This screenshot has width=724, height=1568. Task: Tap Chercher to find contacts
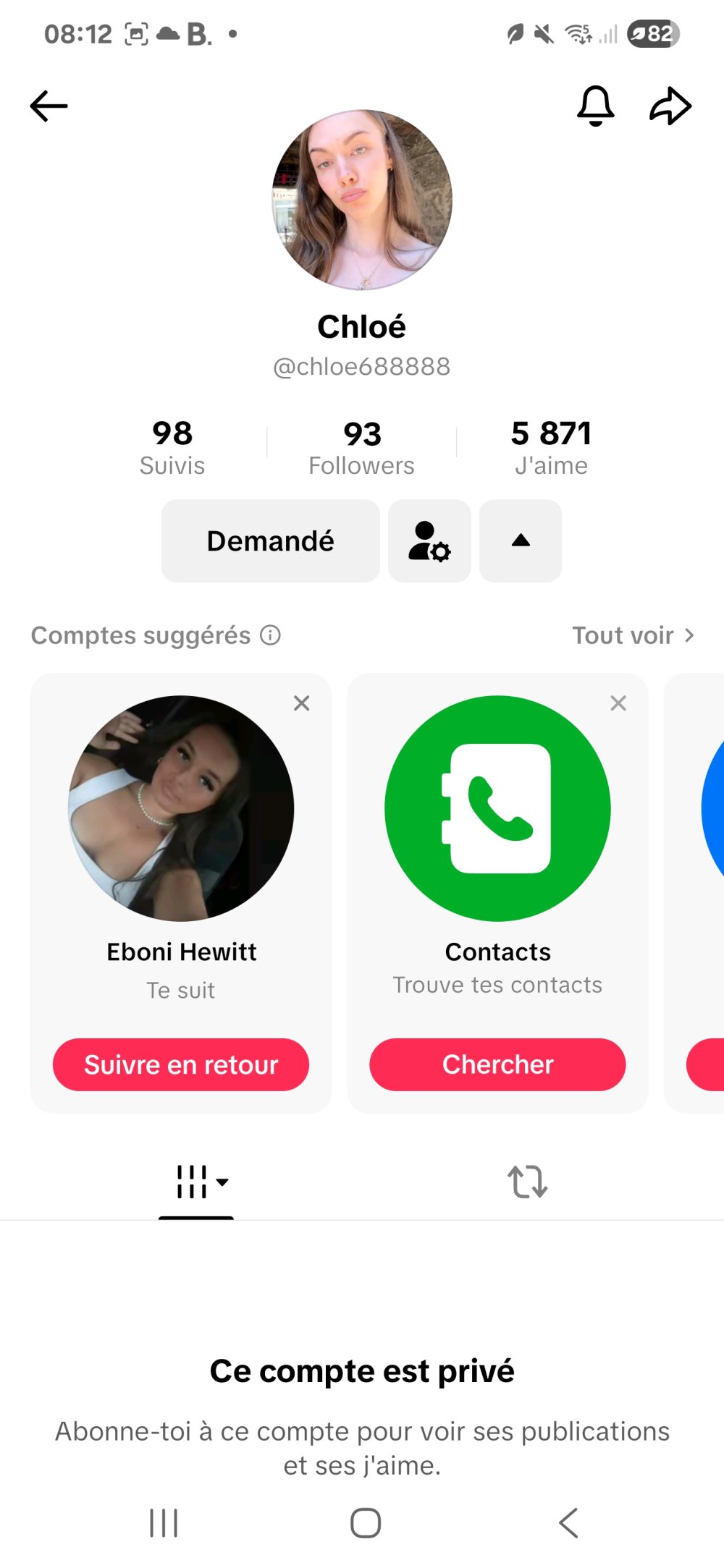(497, 1064)
